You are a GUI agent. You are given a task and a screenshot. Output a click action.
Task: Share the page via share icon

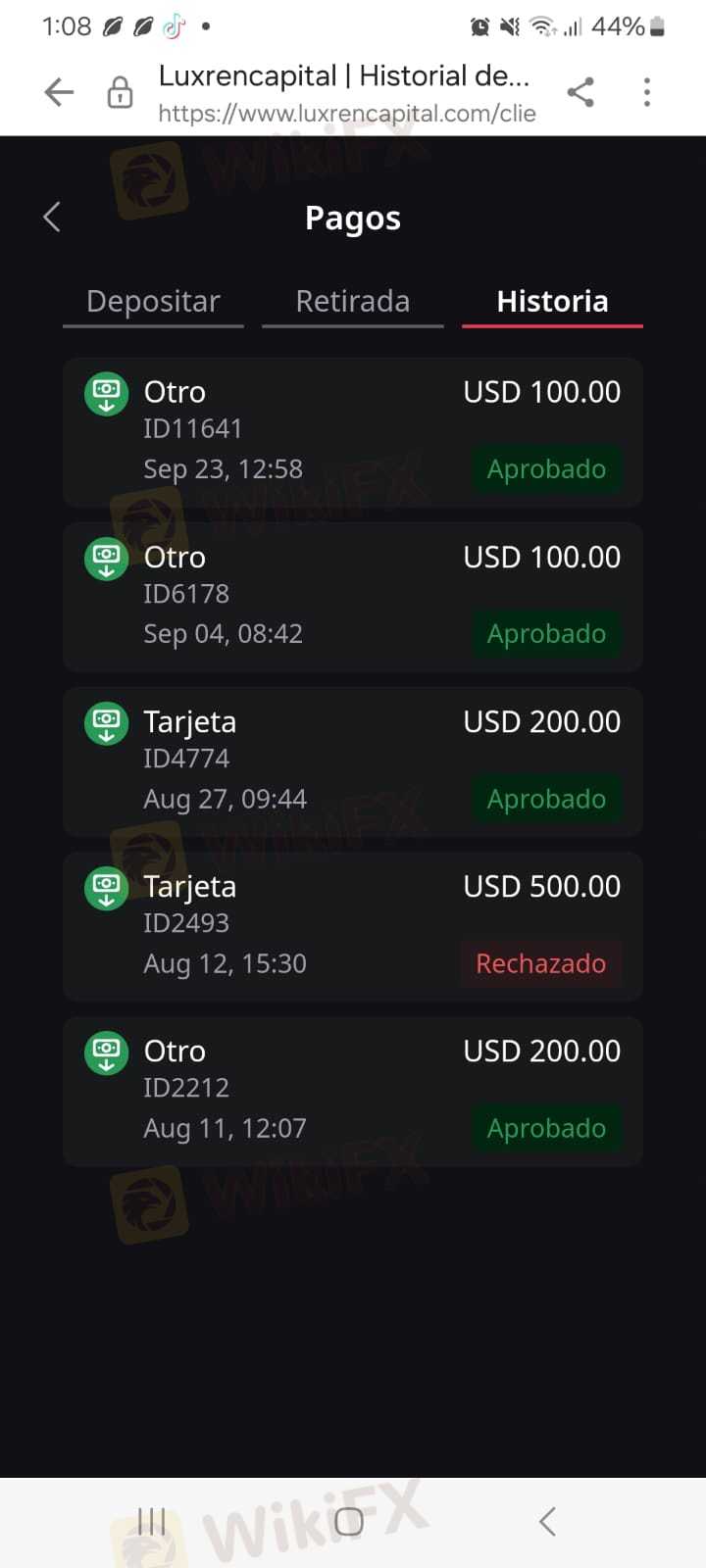point(580,92)
